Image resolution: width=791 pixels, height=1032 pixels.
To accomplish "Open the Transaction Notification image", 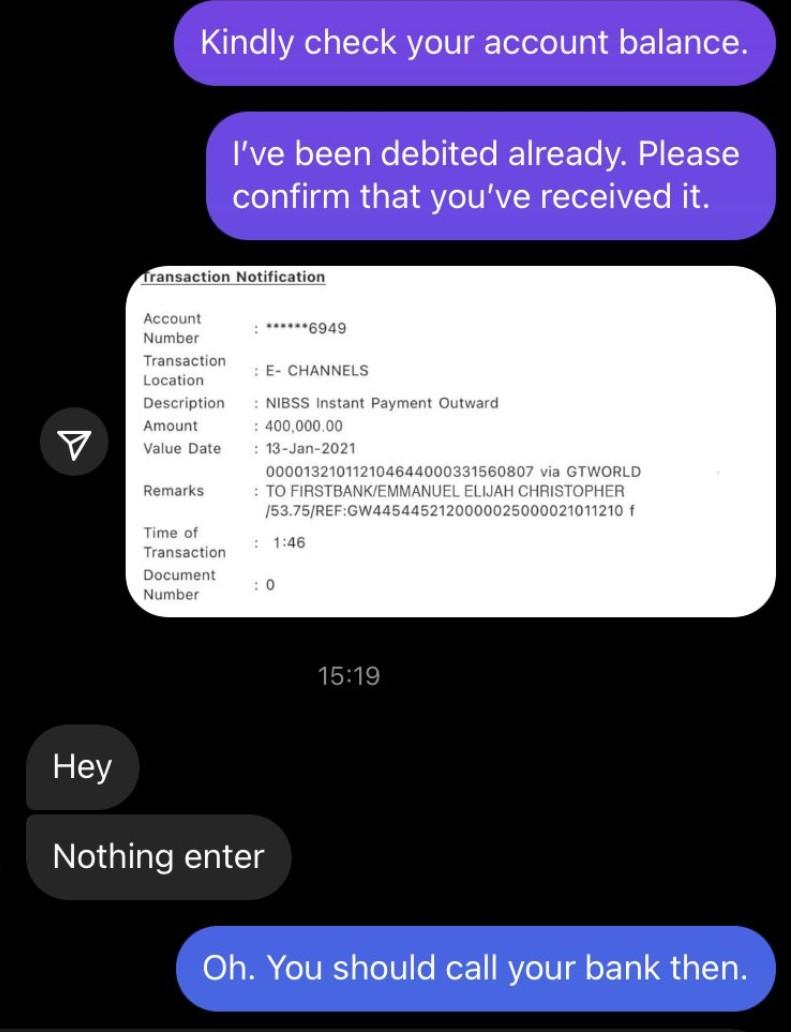I will [450, 440].
